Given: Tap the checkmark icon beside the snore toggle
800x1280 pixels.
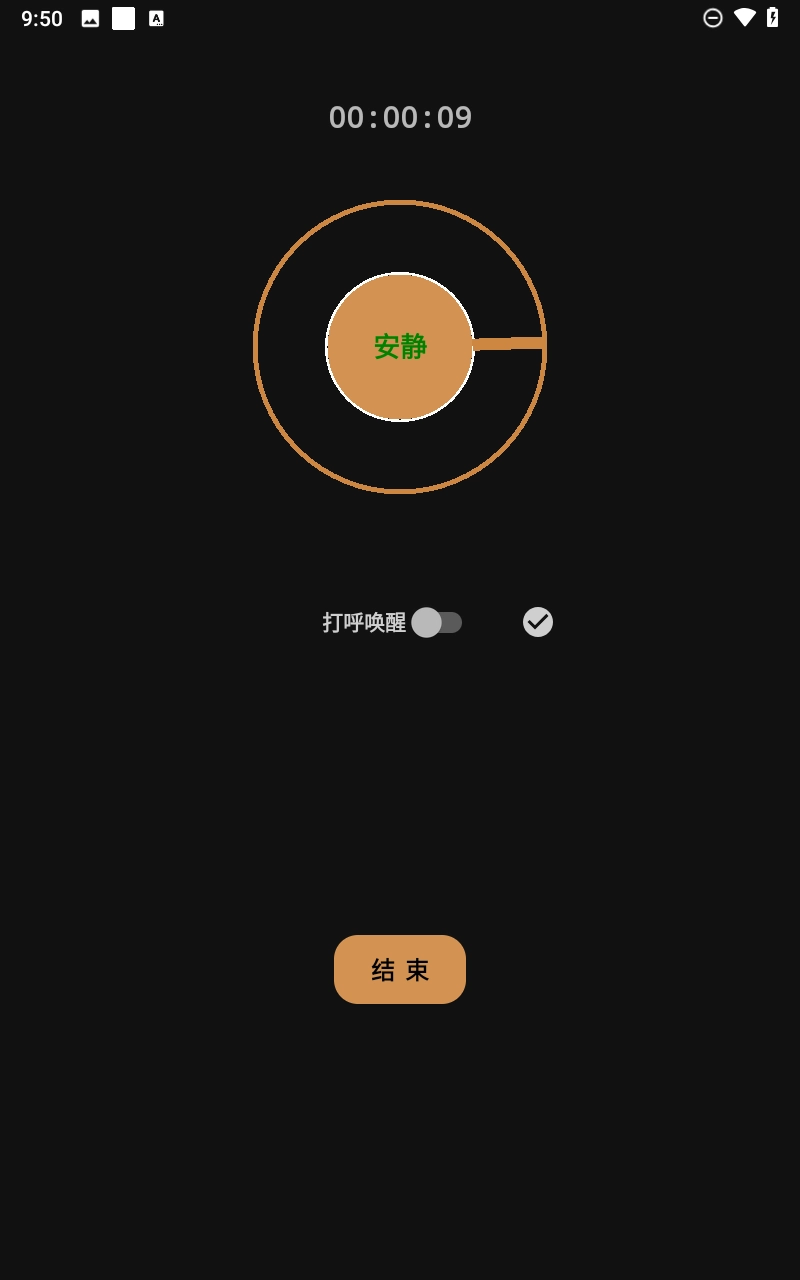Looking at the screenshot, I should (538, 622).
